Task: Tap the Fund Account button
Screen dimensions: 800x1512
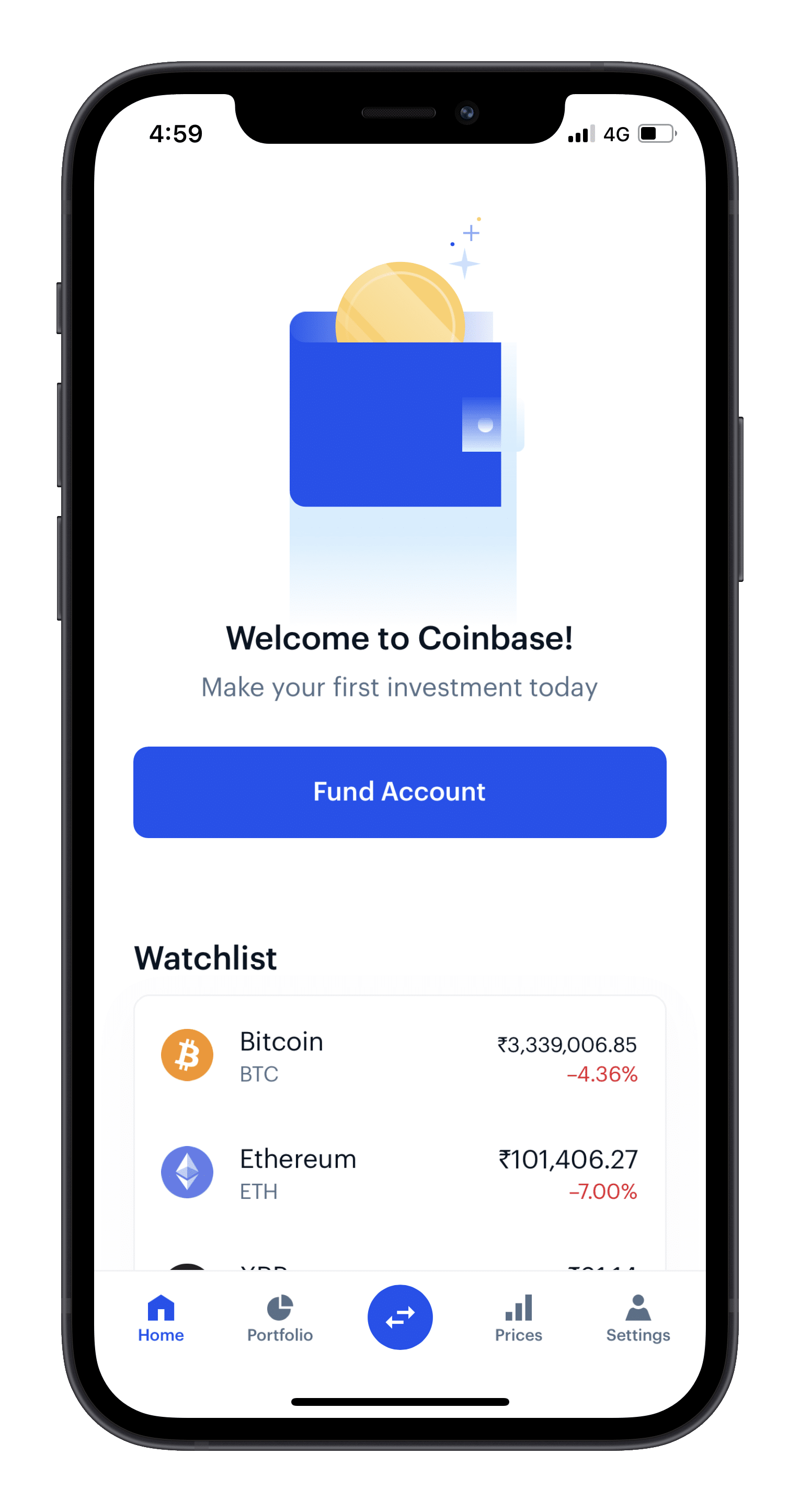Action: point(399,792)
